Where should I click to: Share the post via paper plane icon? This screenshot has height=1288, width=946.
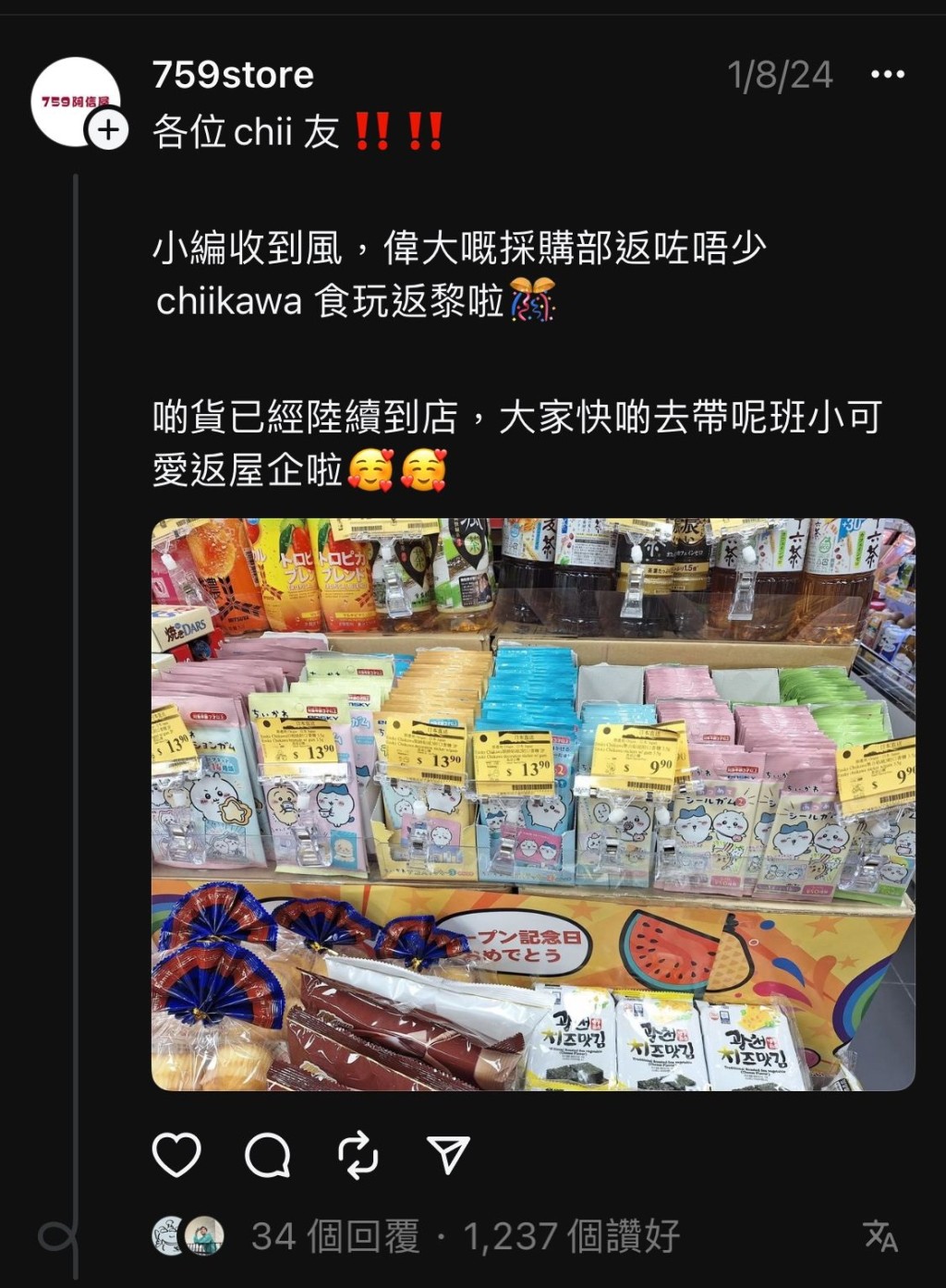coord(449,1155)
